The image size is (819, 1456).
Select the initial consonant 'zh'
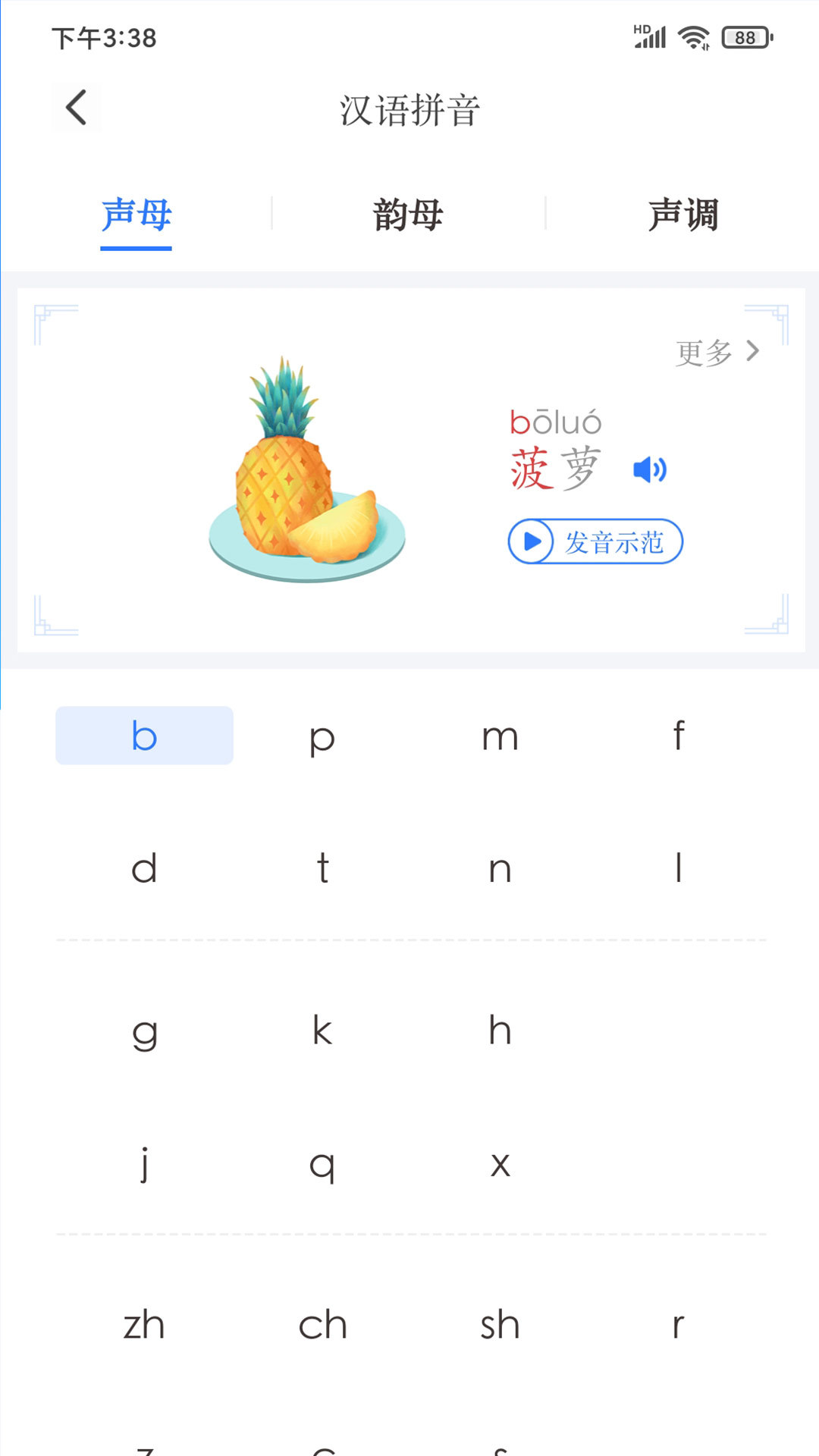tap(146, 1325)
